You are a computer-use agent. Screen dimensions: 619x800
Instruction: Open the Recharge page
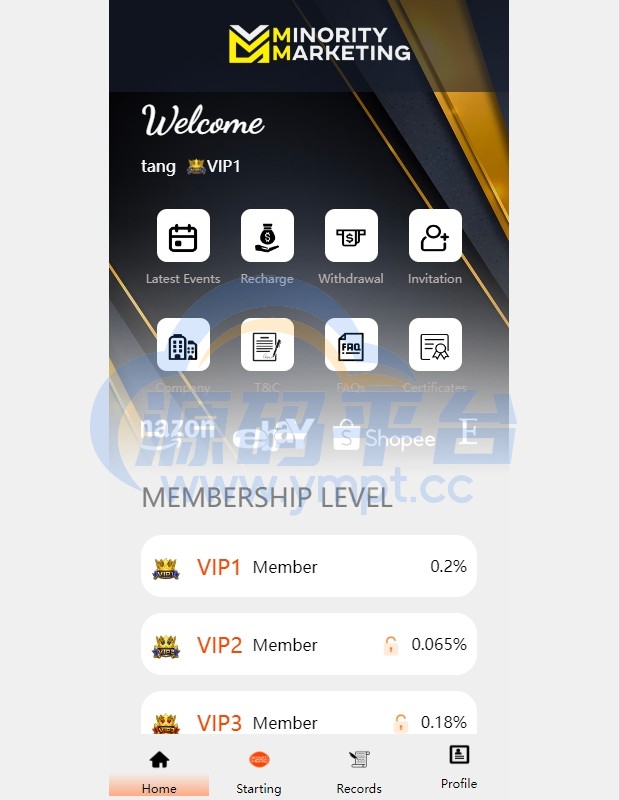coord(267,236)
